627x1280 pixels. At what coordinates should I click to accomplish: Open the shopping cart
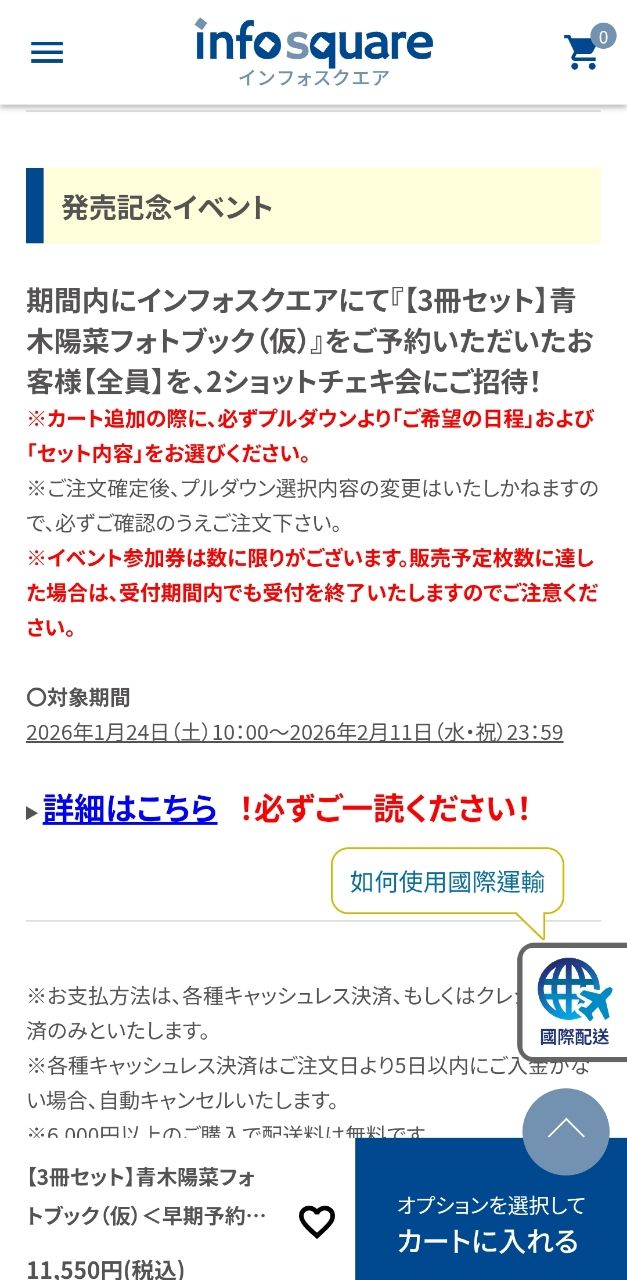pyautogui.click(x=584, y=52)
